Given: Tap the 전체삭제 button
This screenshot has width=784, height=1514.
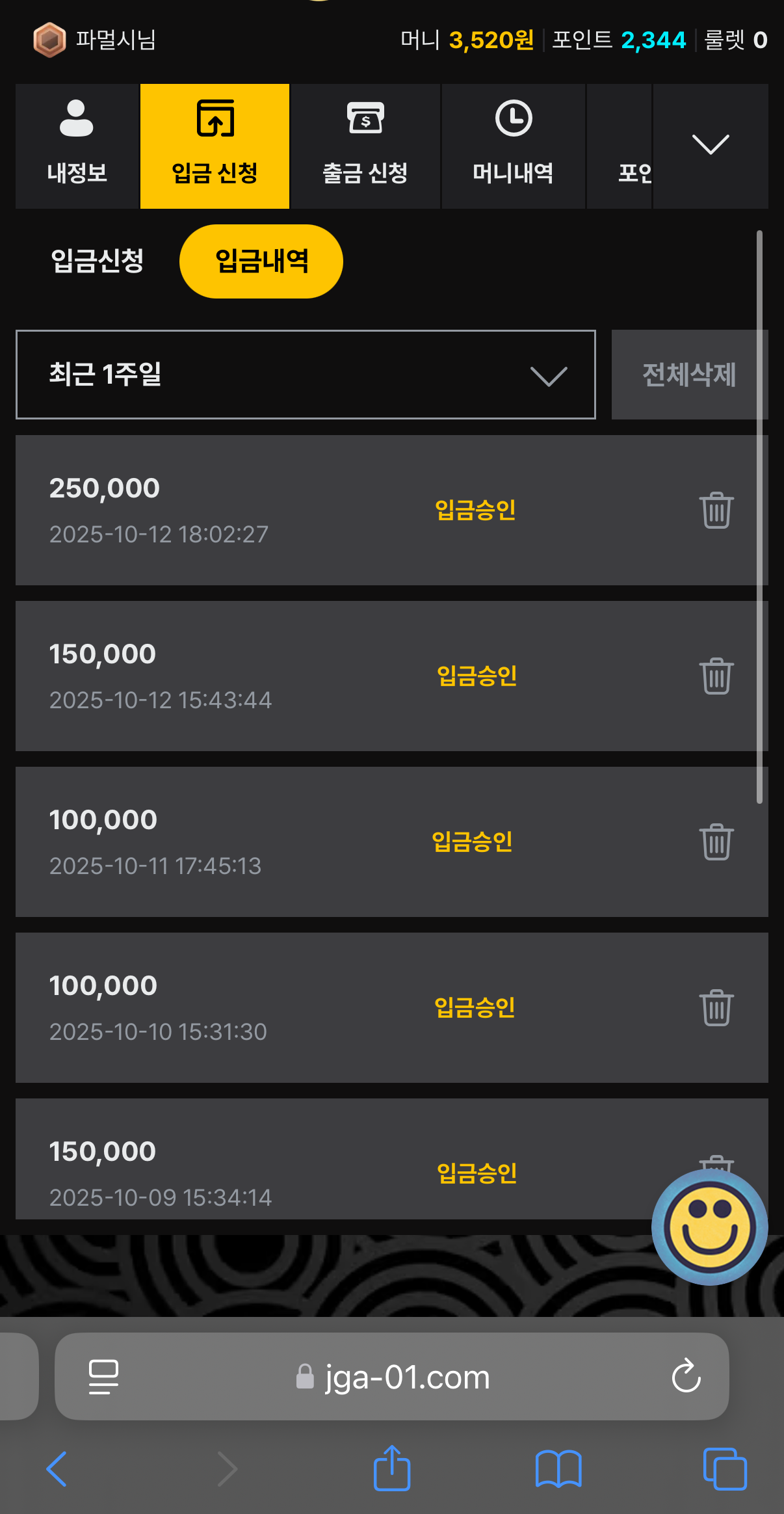Looking at the screenshot, I should (689, 375).
